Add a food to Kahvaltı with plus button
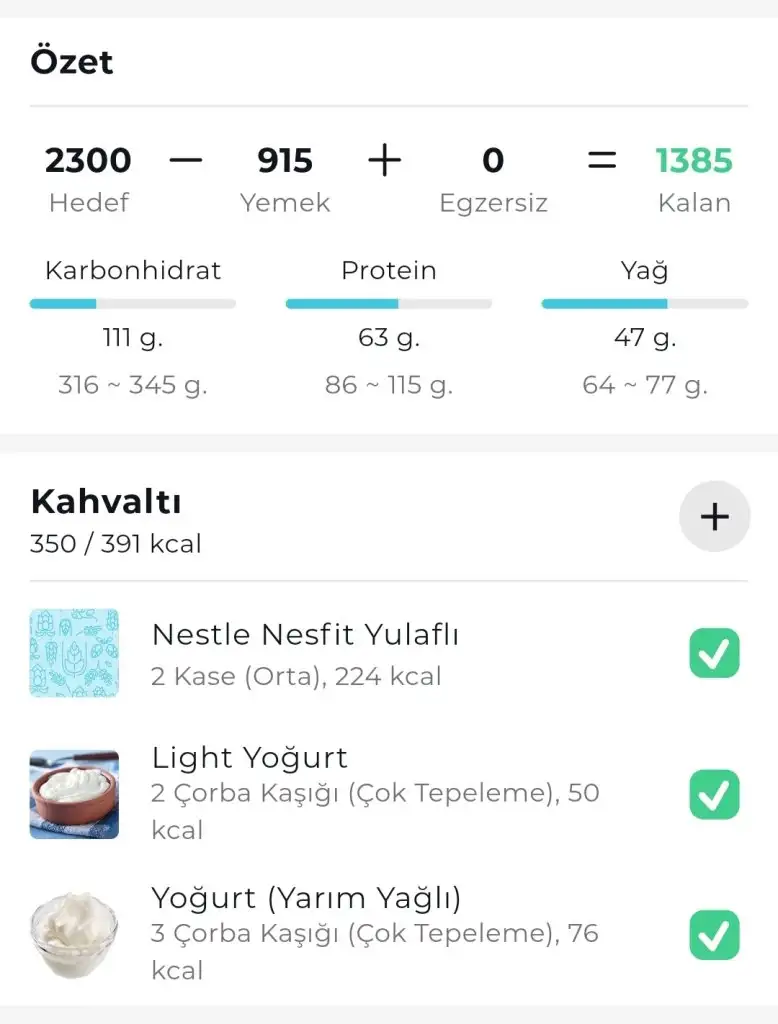 [714, 517]
